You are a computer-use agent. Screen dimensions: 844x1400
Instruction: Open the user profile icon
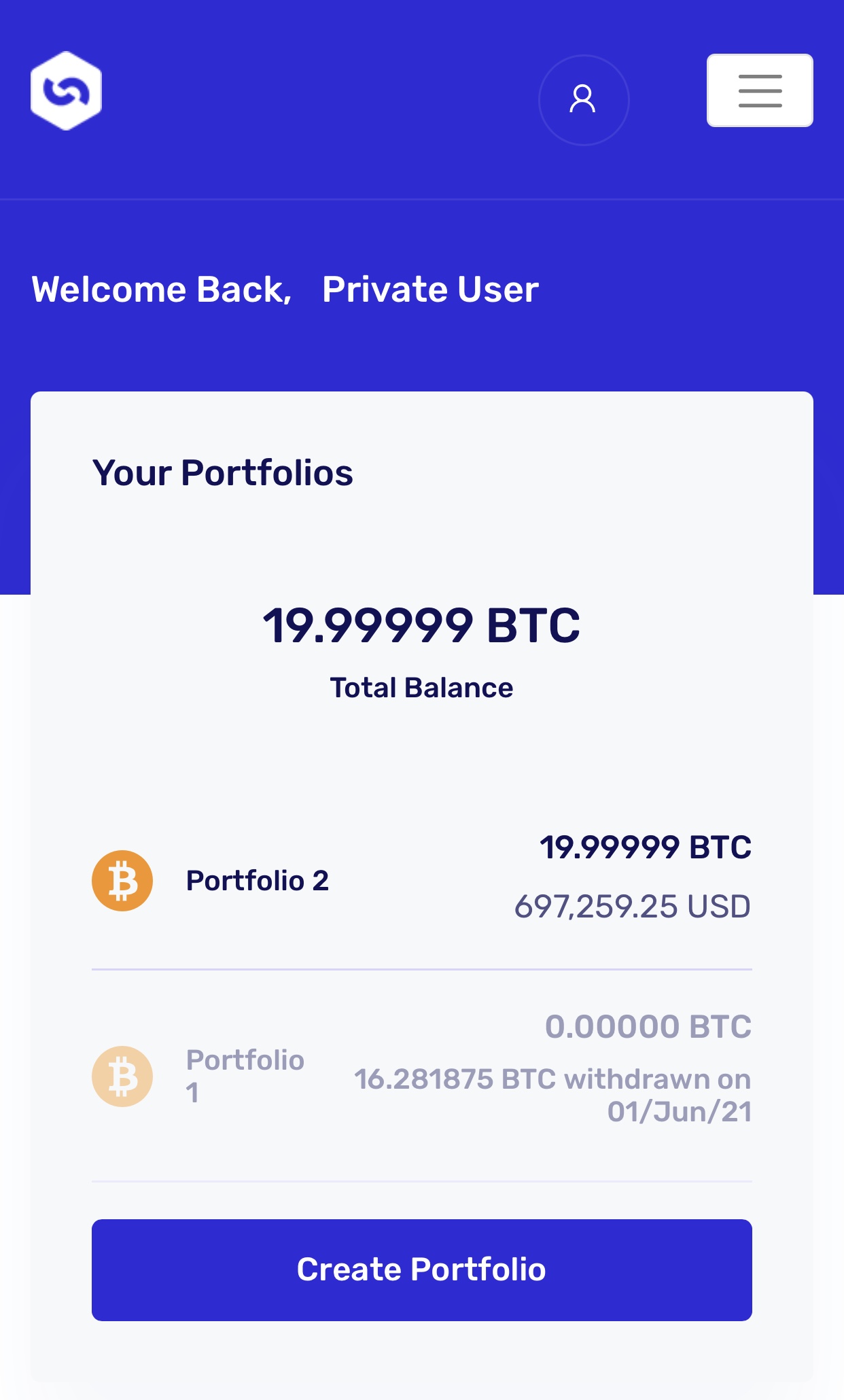coord(584,100)
